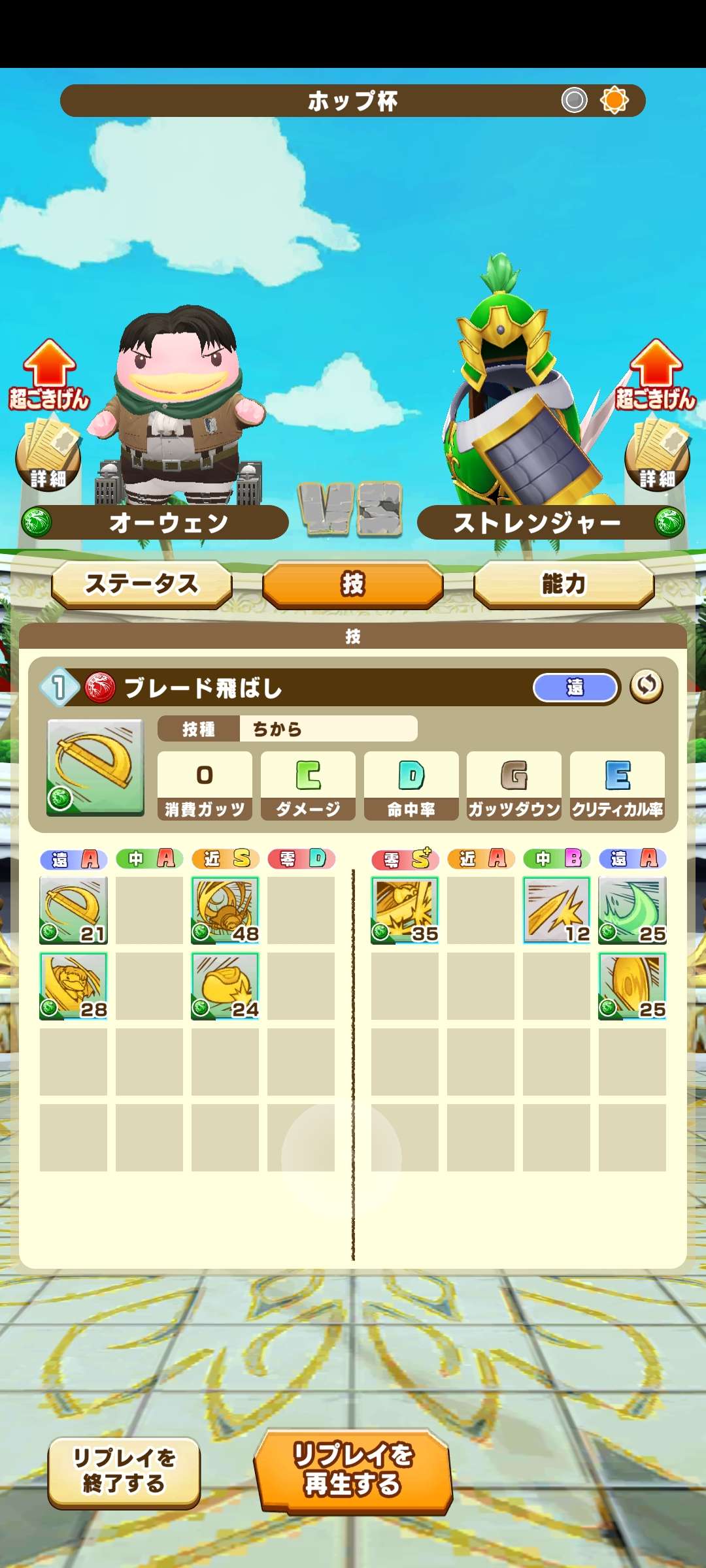
Task: Select オーウェン's skill with cost 48
Action: tap(225, 910)
